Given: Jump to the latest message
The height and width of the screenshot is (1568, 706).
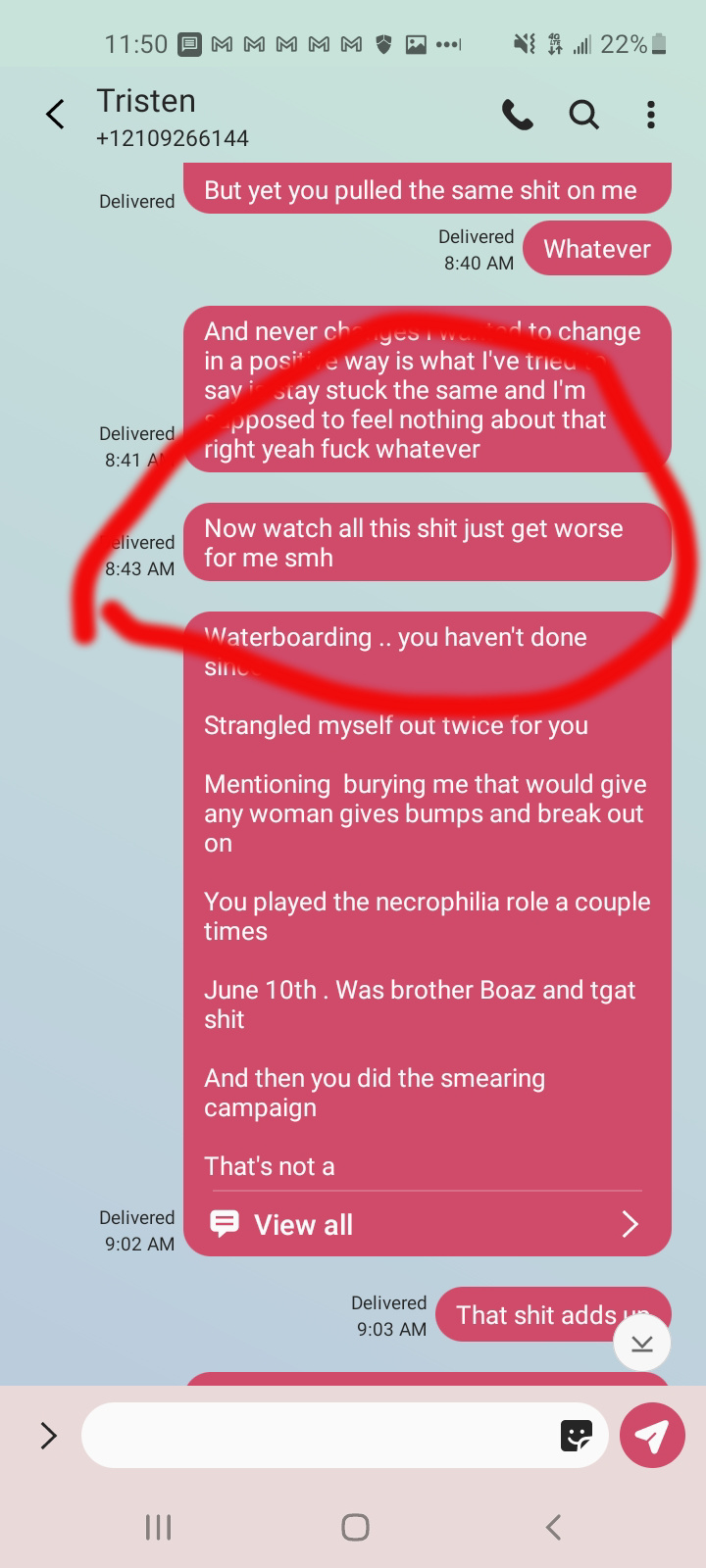Looking at the screenshot, I should click(x=641, y=1344).
